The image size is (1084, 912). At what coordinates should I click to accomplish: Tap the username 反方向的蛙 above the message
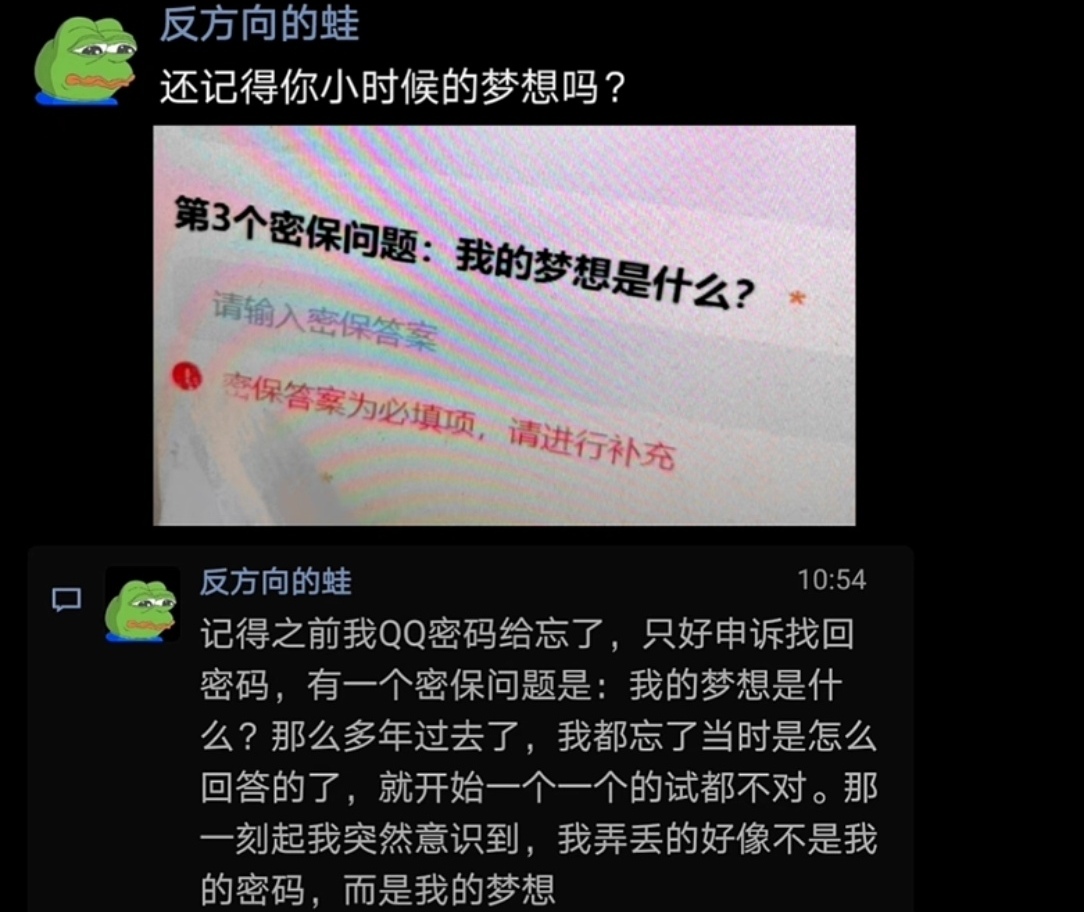tap(259, 24)
